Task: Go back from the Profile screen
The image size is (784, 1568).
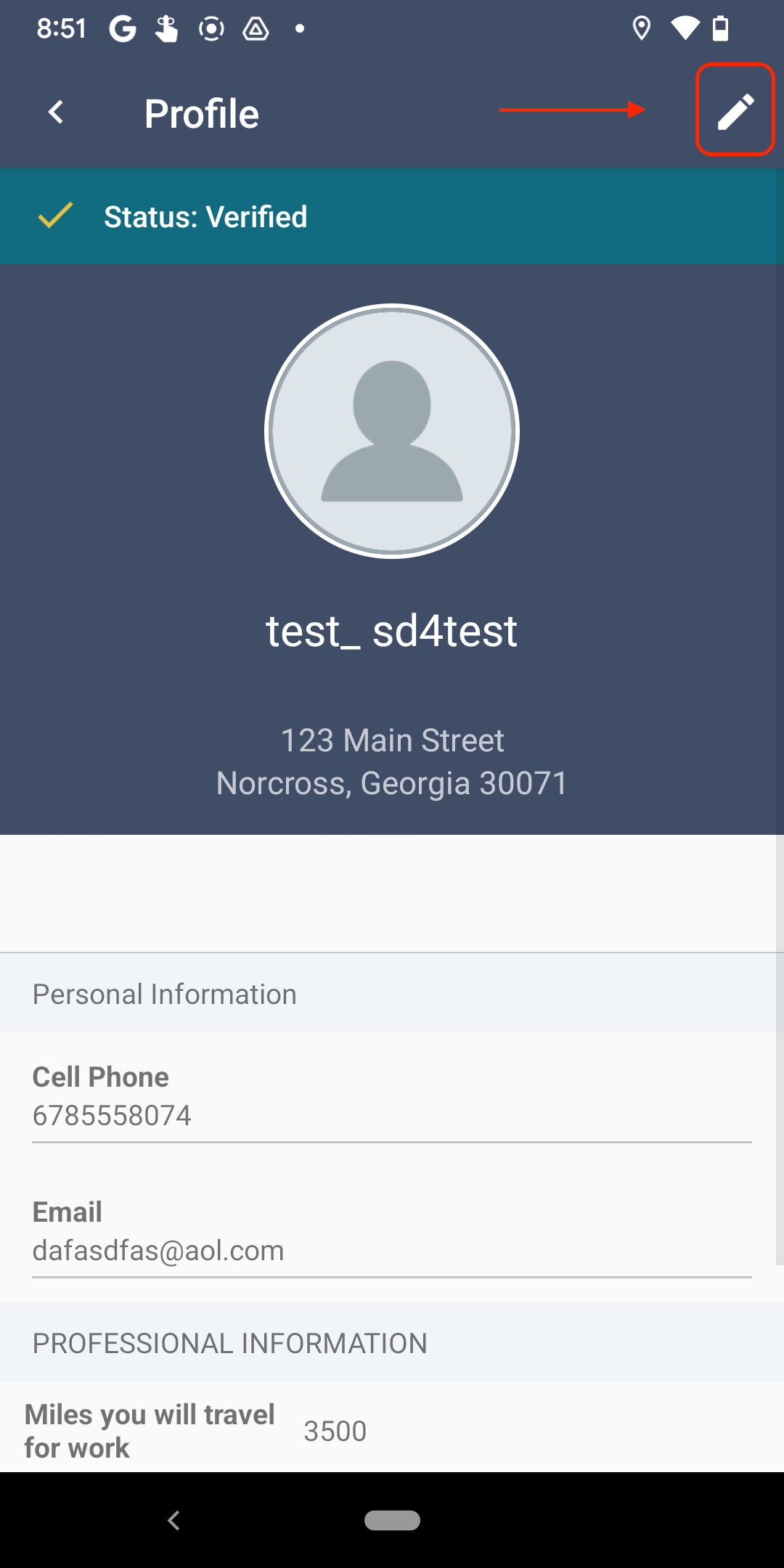Action: [x=56, y=113]
